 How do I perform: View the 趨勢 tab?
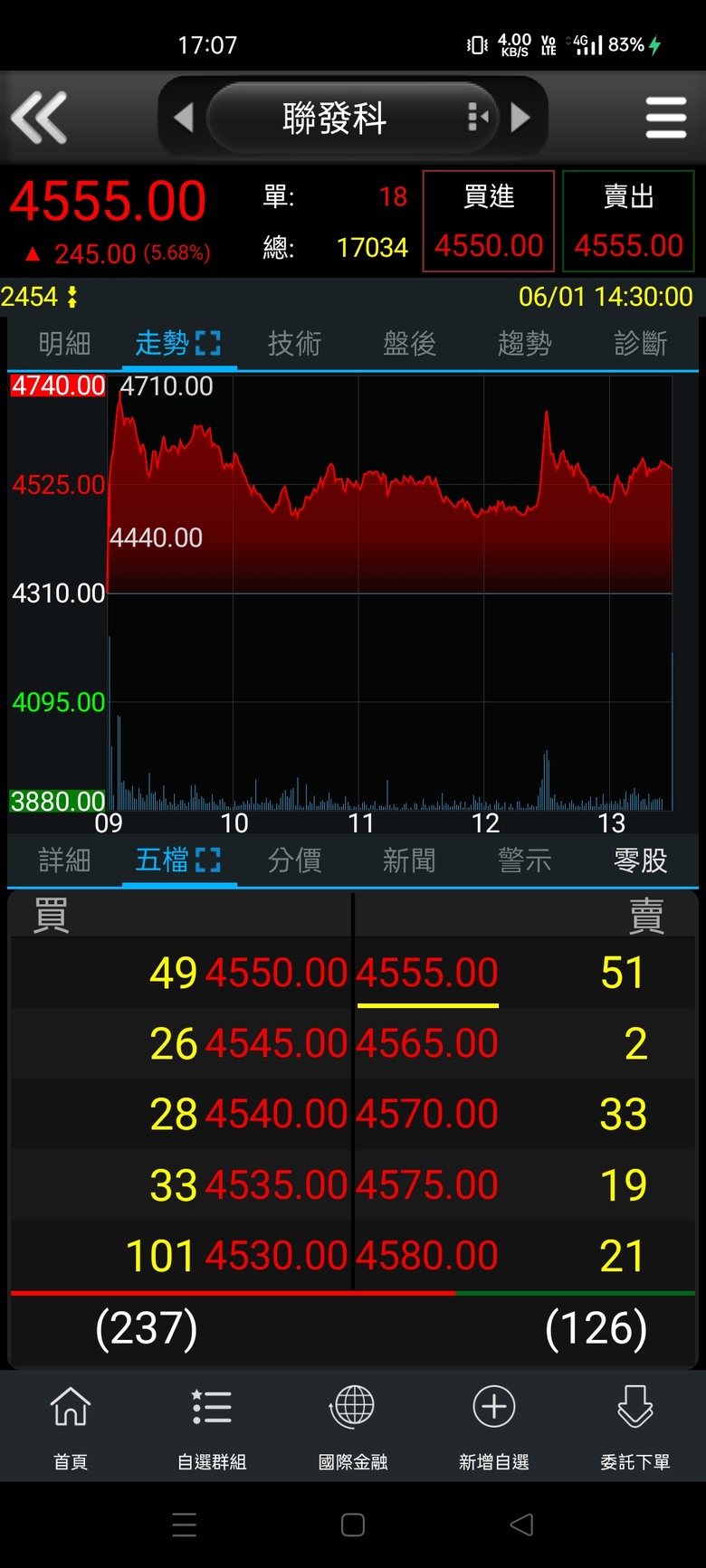524,344
